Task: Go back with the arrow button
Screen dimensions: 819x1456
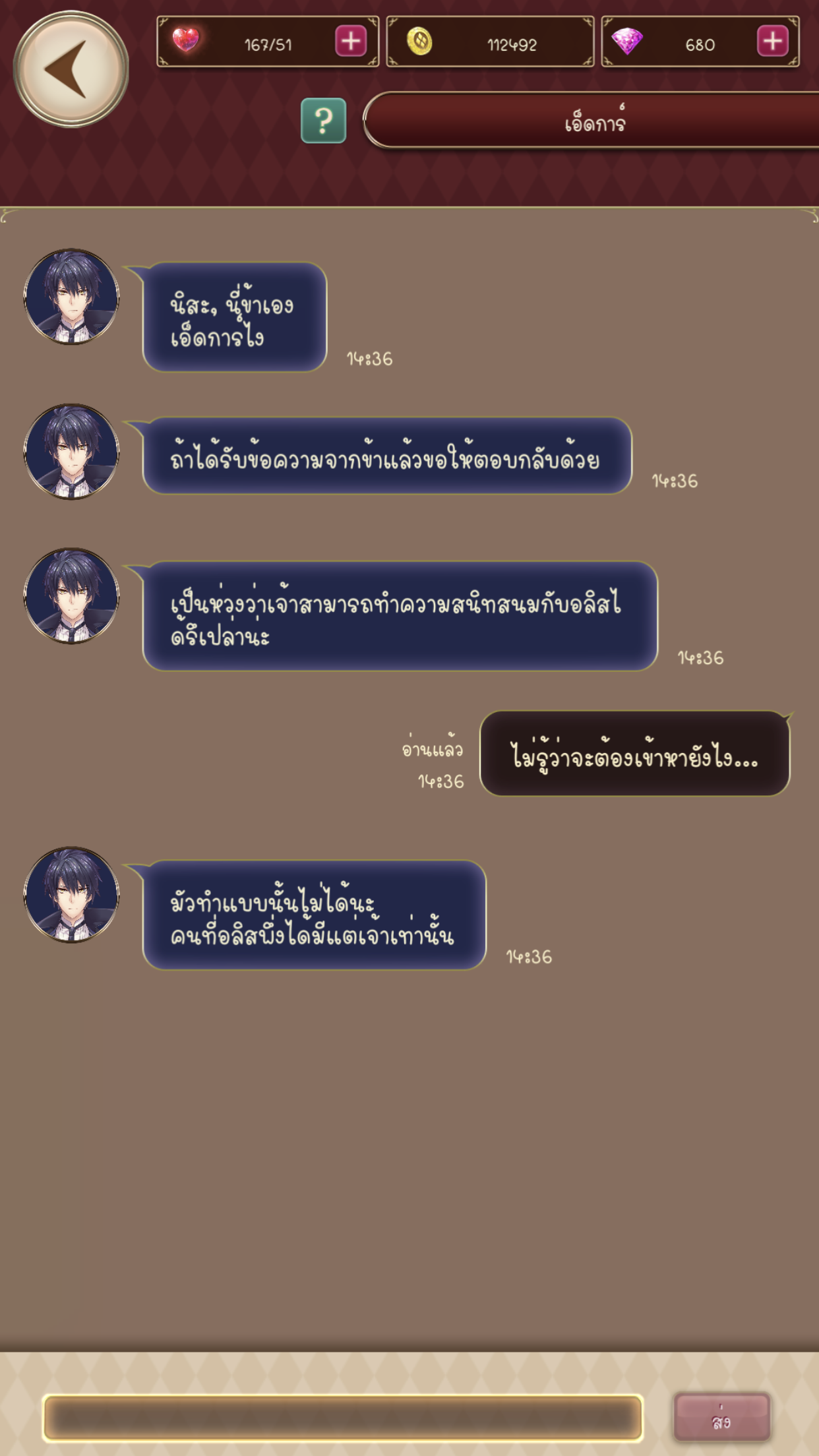Action: (x=71, y=70)
